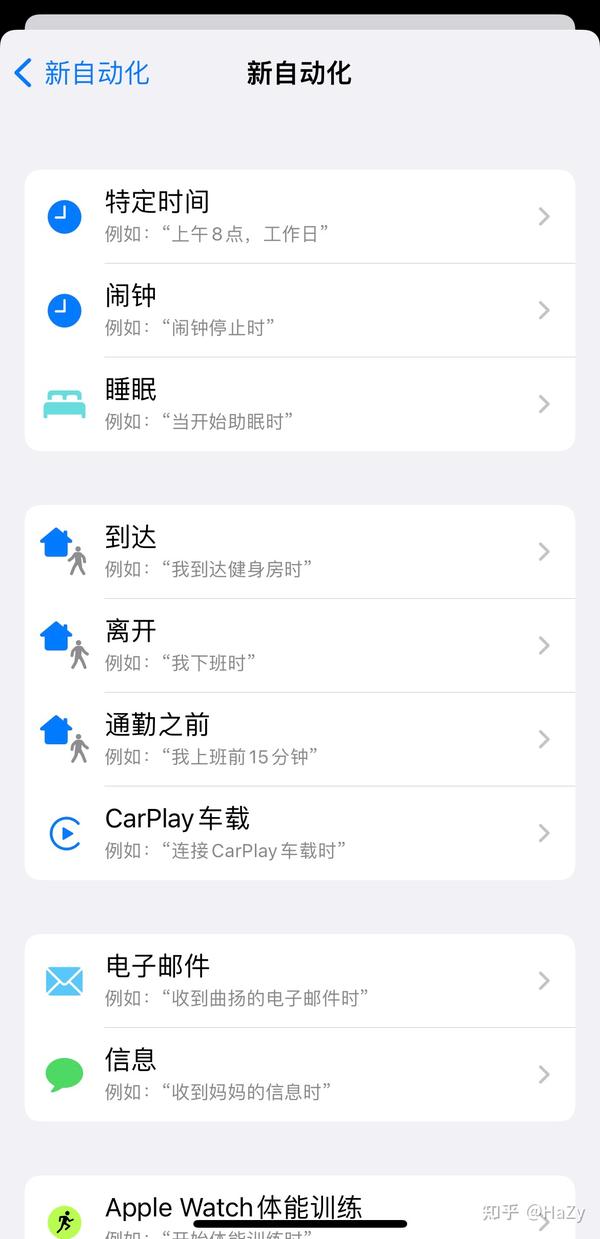
Task: Go back to 新自动化
Action: [x=81, y=72]
